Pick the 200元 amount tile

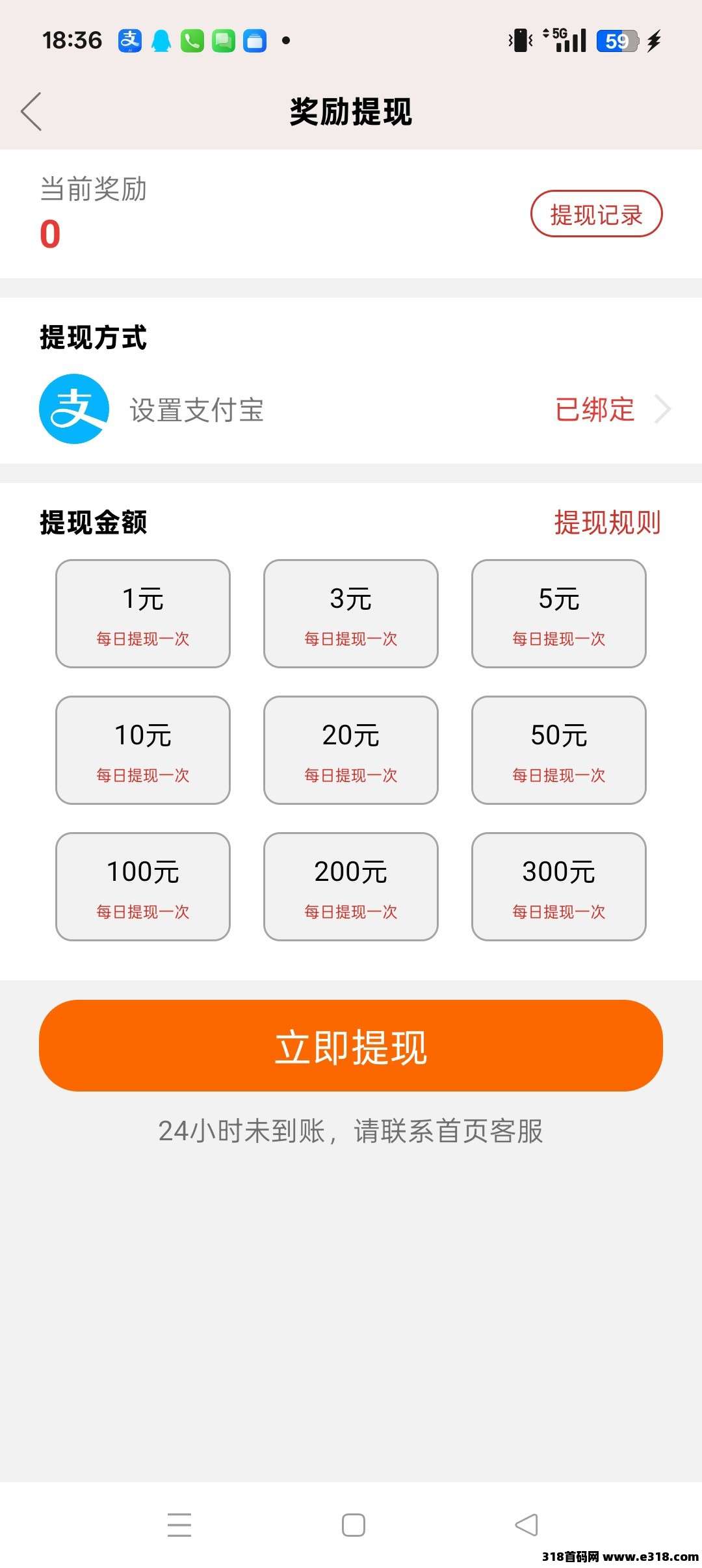(x=351, y=886)
